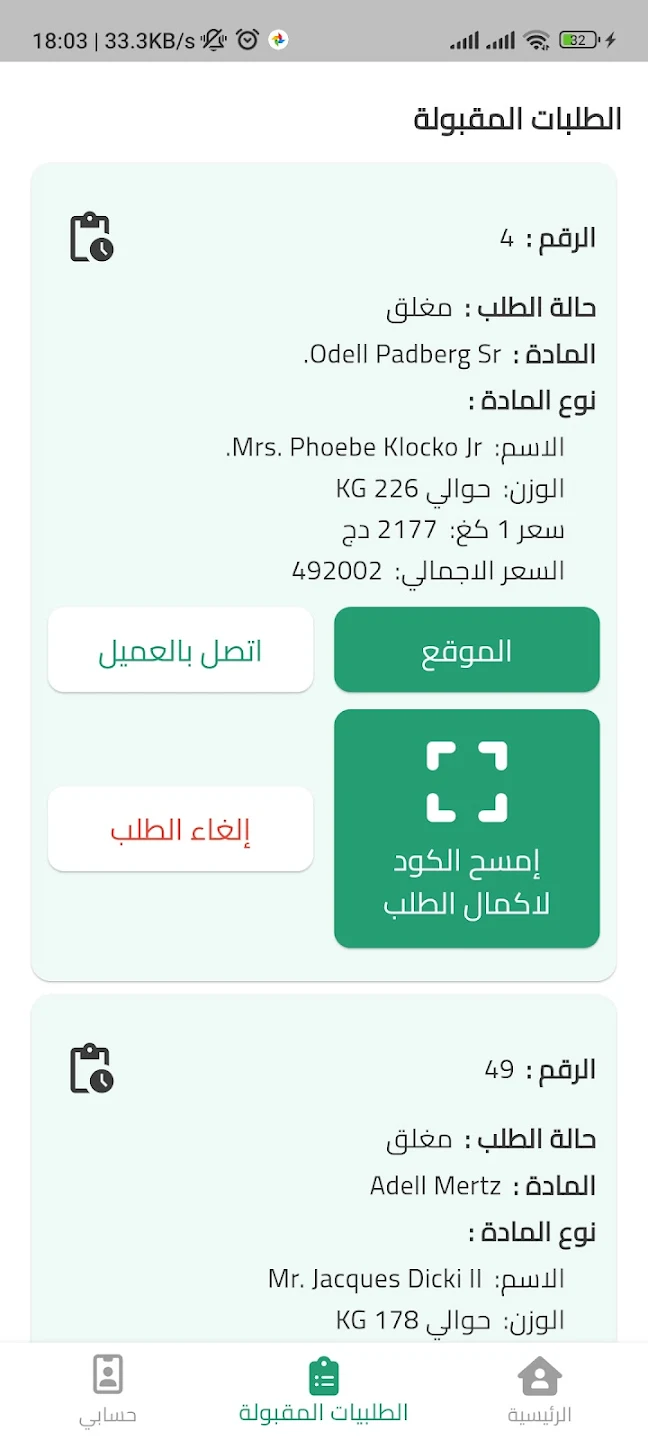
Task: Scan the code to complete the order
Action: pyautogui.click(x=467, y=829)
